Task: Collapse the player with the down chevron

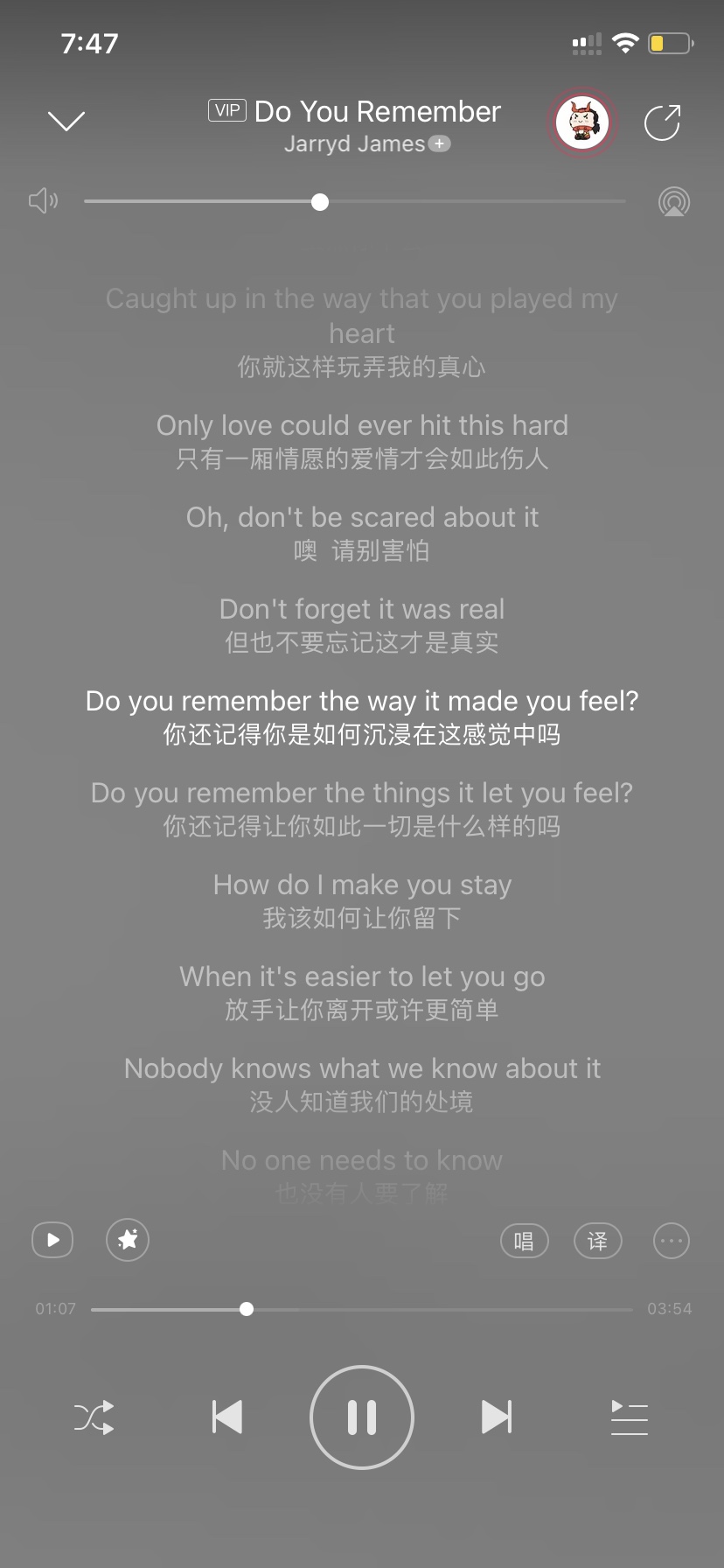Action: pos(66,121)
